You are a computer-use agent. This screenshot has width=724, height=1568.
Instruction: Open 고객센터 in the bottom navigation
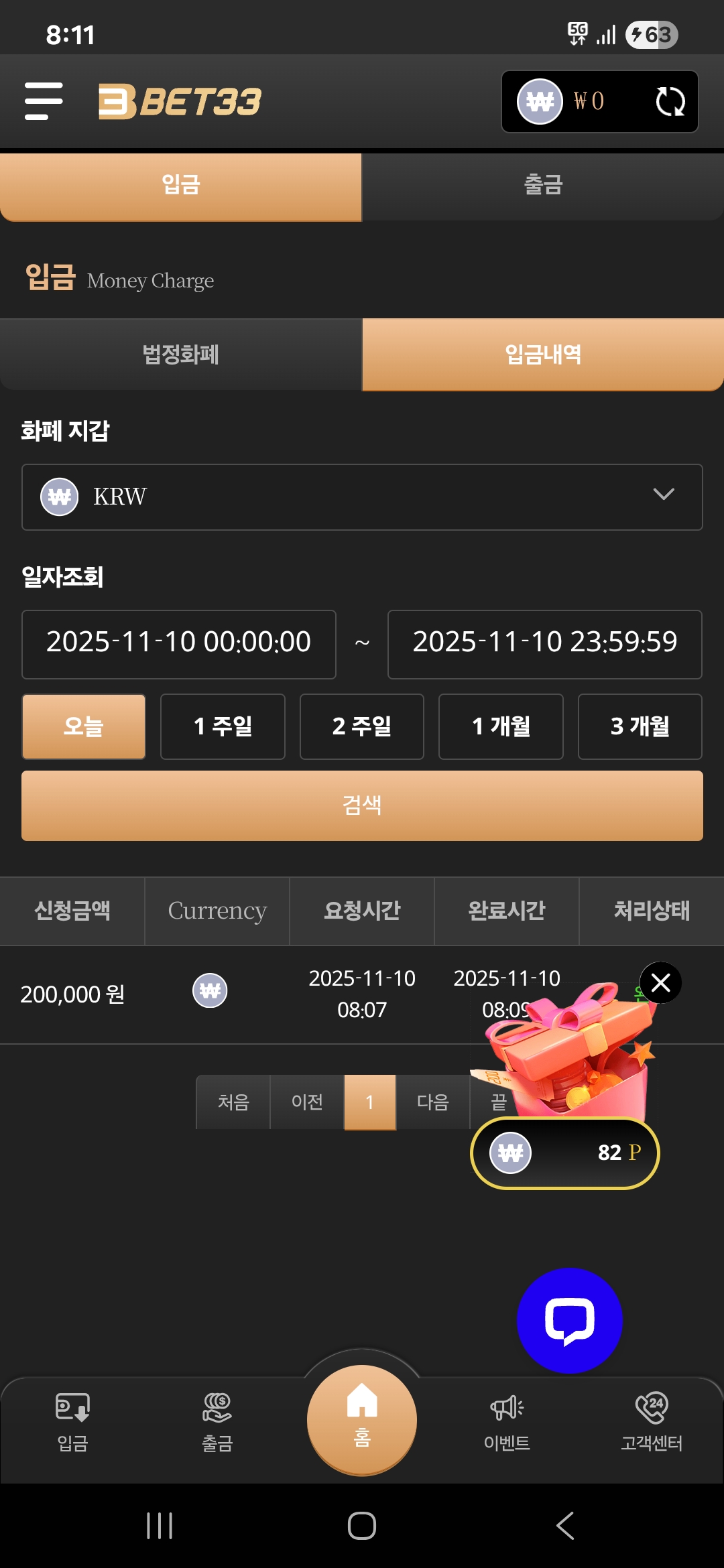[652, 1422]
